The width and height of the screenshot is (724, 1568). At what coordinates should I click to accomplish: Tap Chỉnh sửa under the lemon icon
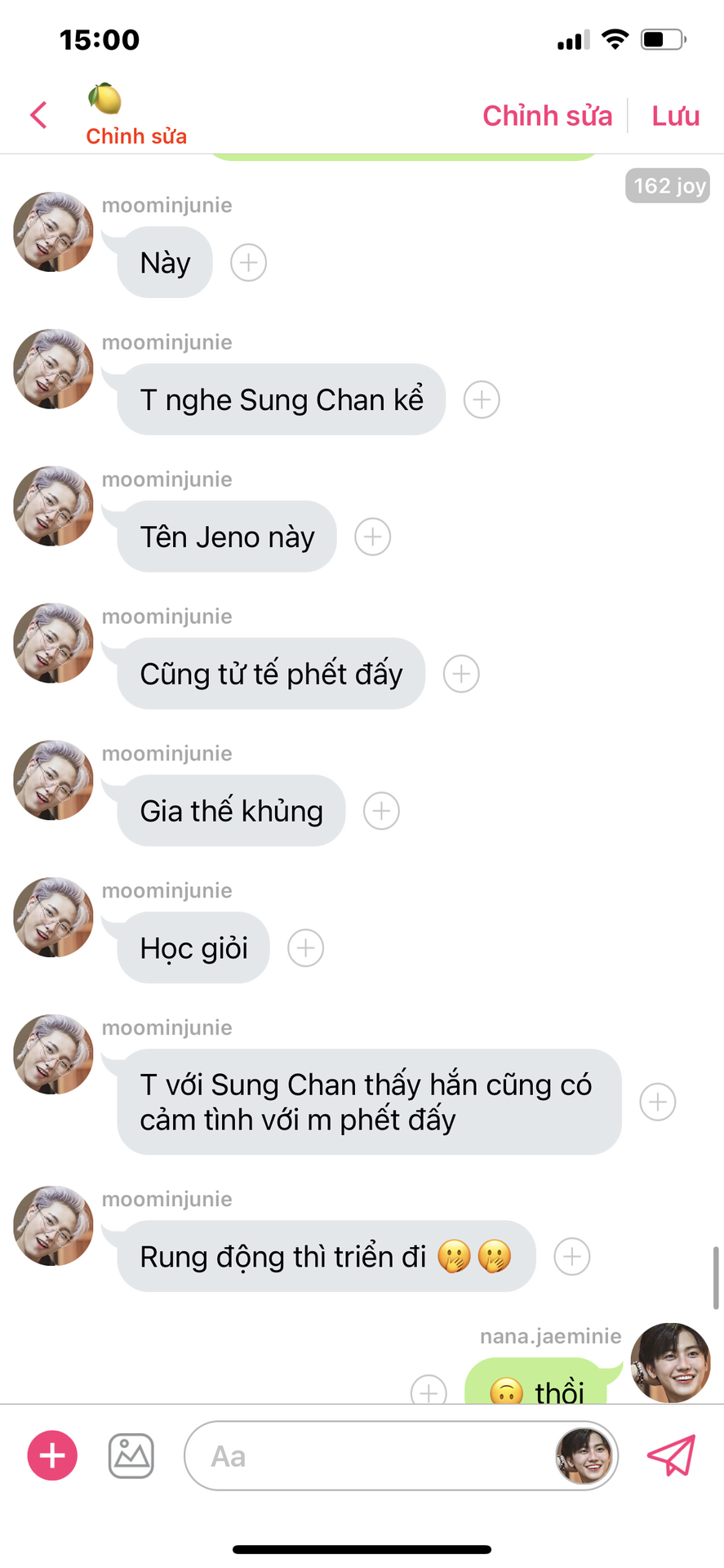click(136, 136)
